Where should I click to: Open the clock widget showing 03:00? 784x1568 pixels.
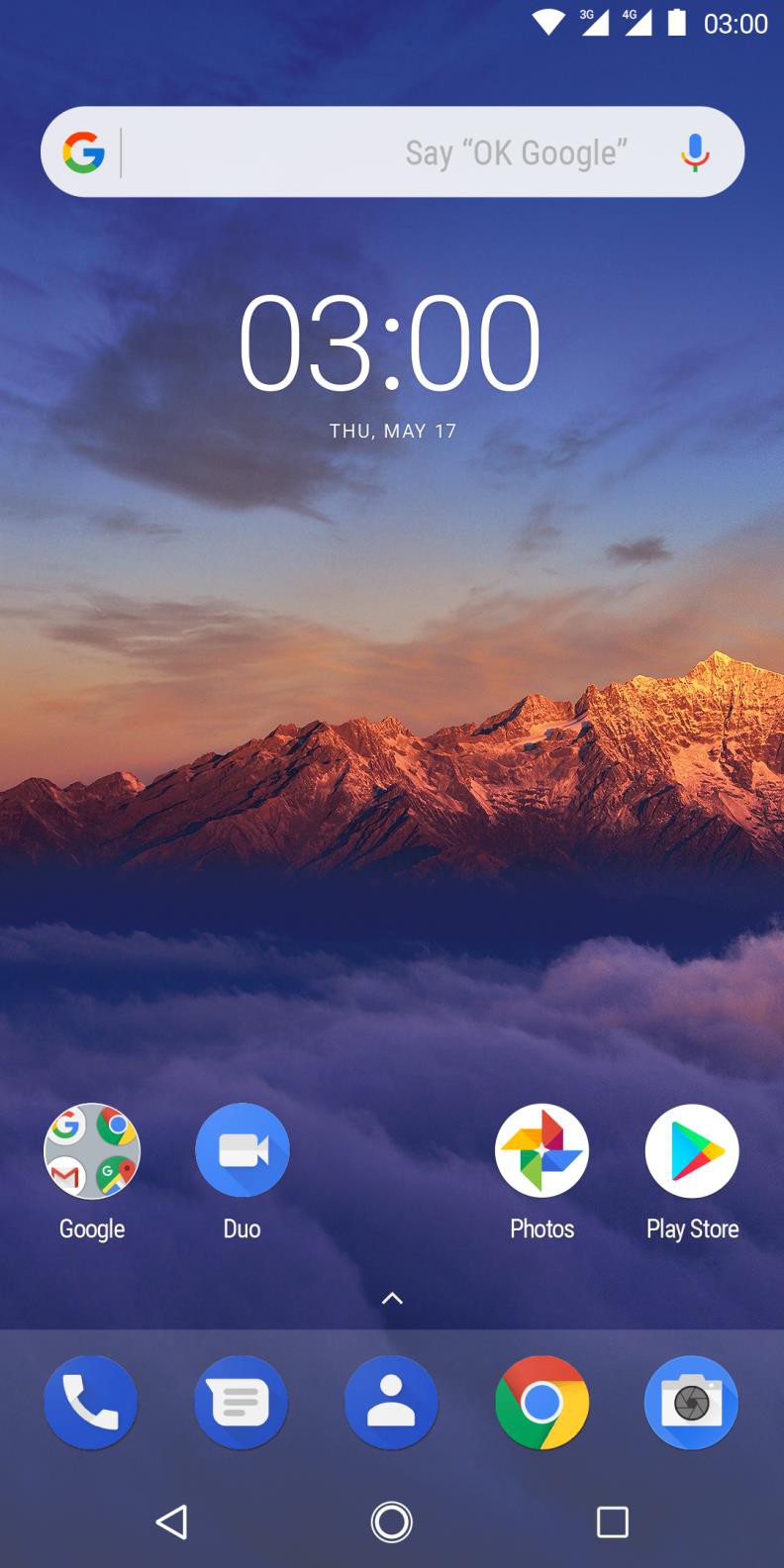click(390, 343)
